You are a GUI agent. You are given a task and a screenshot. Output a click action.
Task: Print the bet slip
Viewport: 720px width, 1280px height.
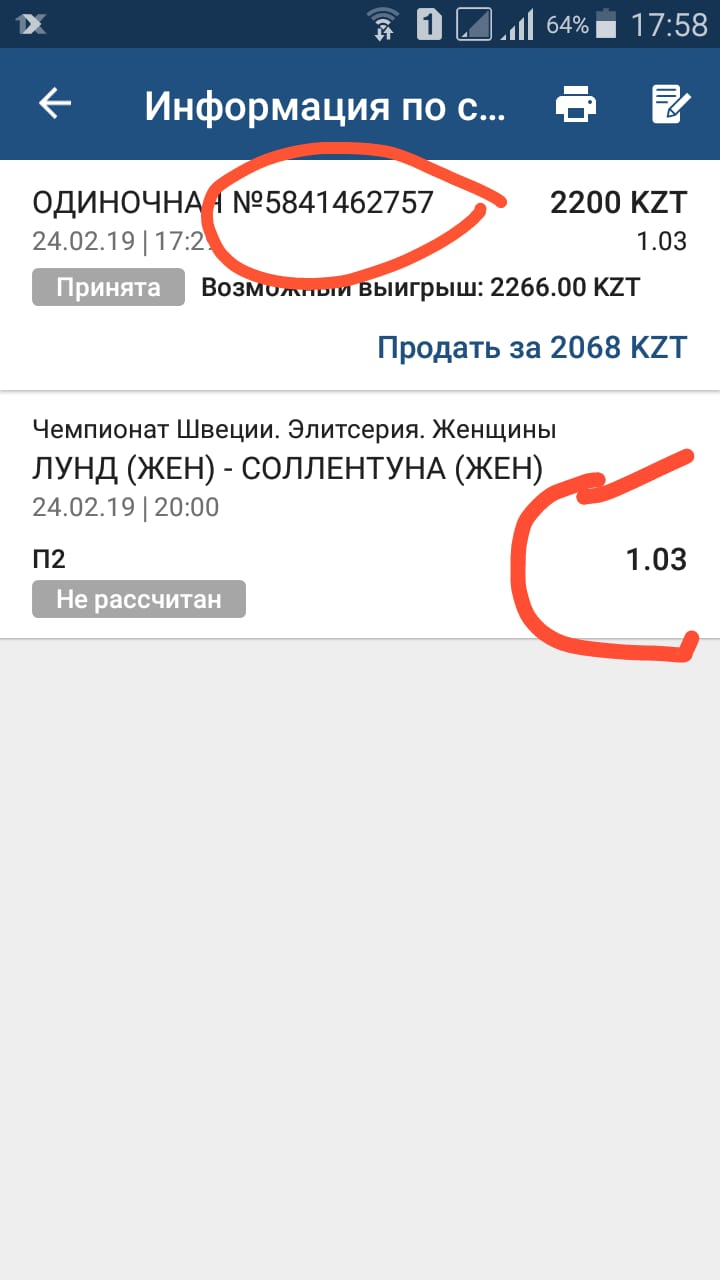[x=576, y=104]
